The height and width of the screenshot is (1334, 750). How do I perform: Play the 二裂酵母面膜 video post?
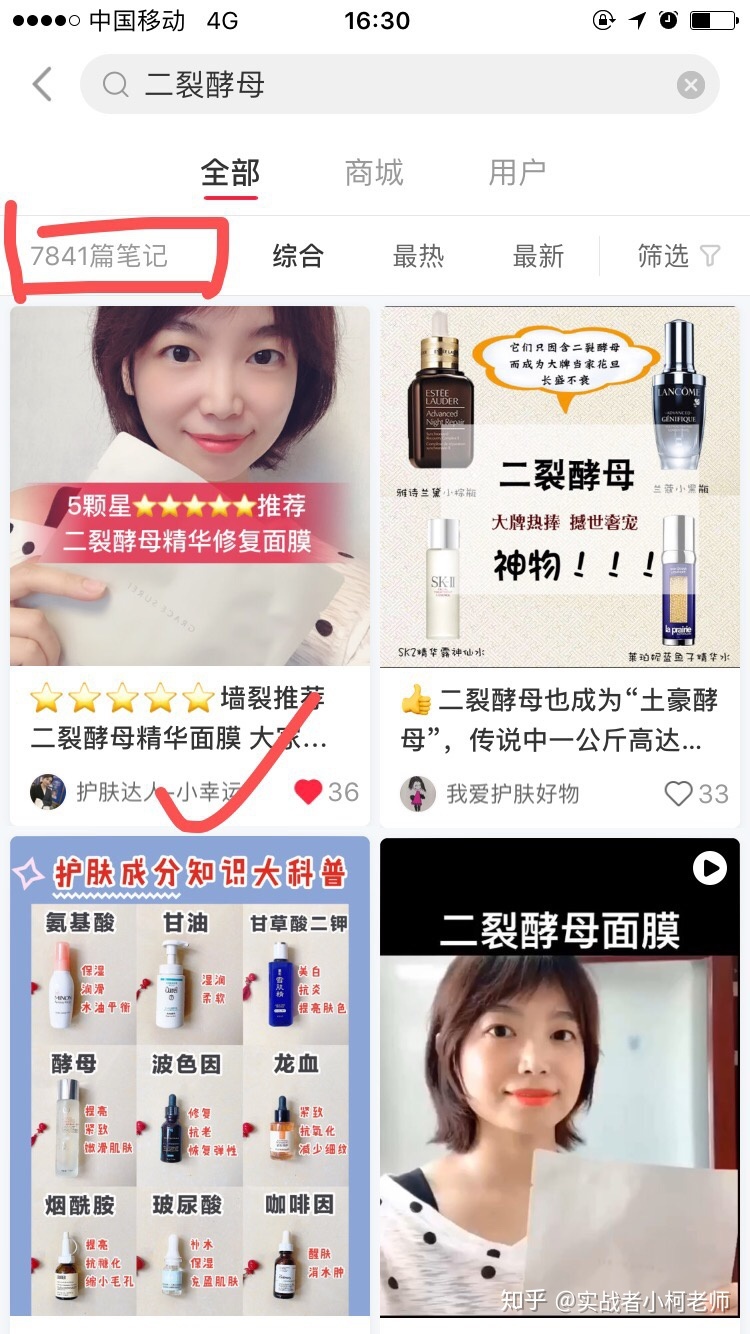click(710, 869)
